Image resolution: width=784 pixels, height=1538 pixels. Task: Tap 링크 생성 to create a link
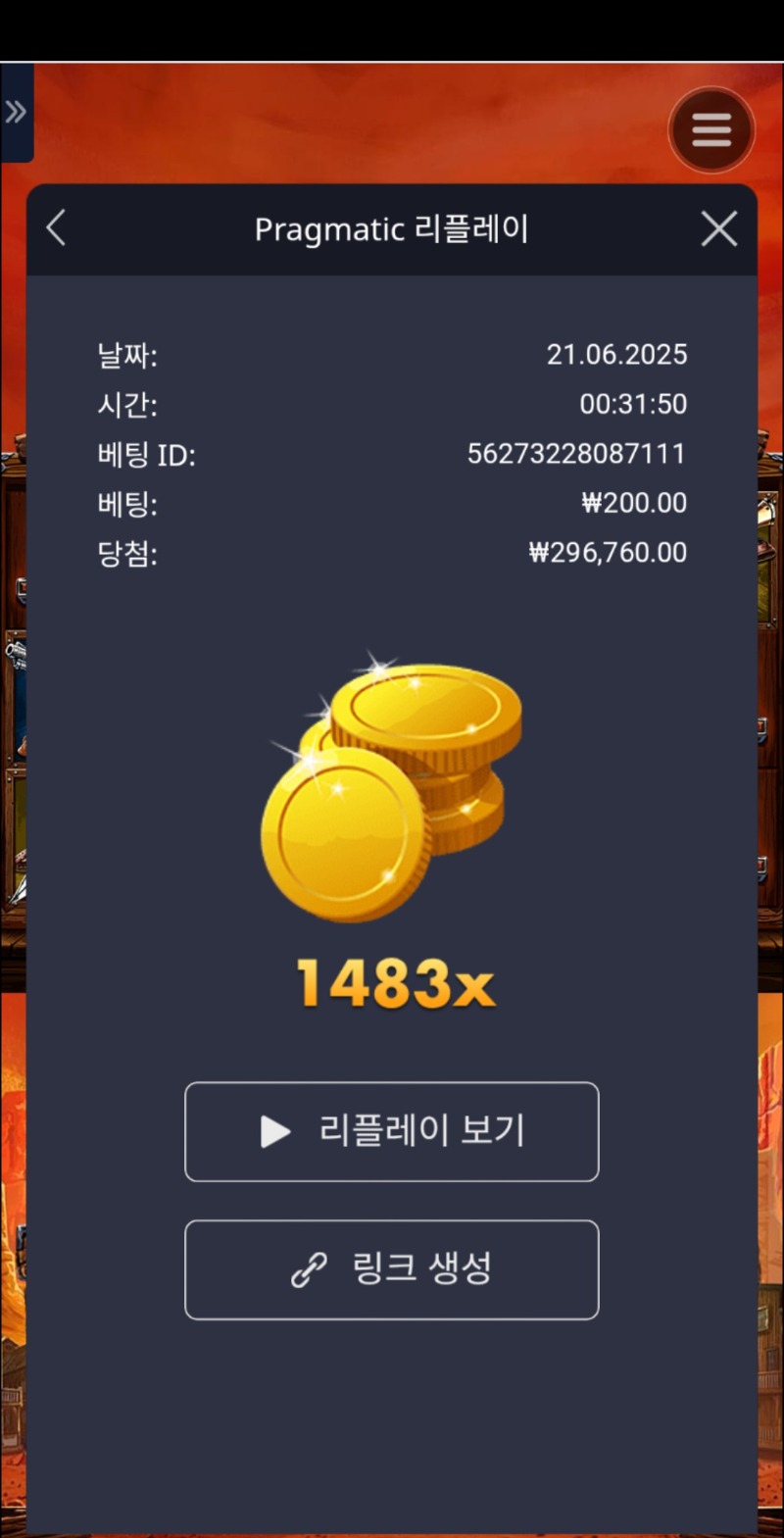[391, 1269]
